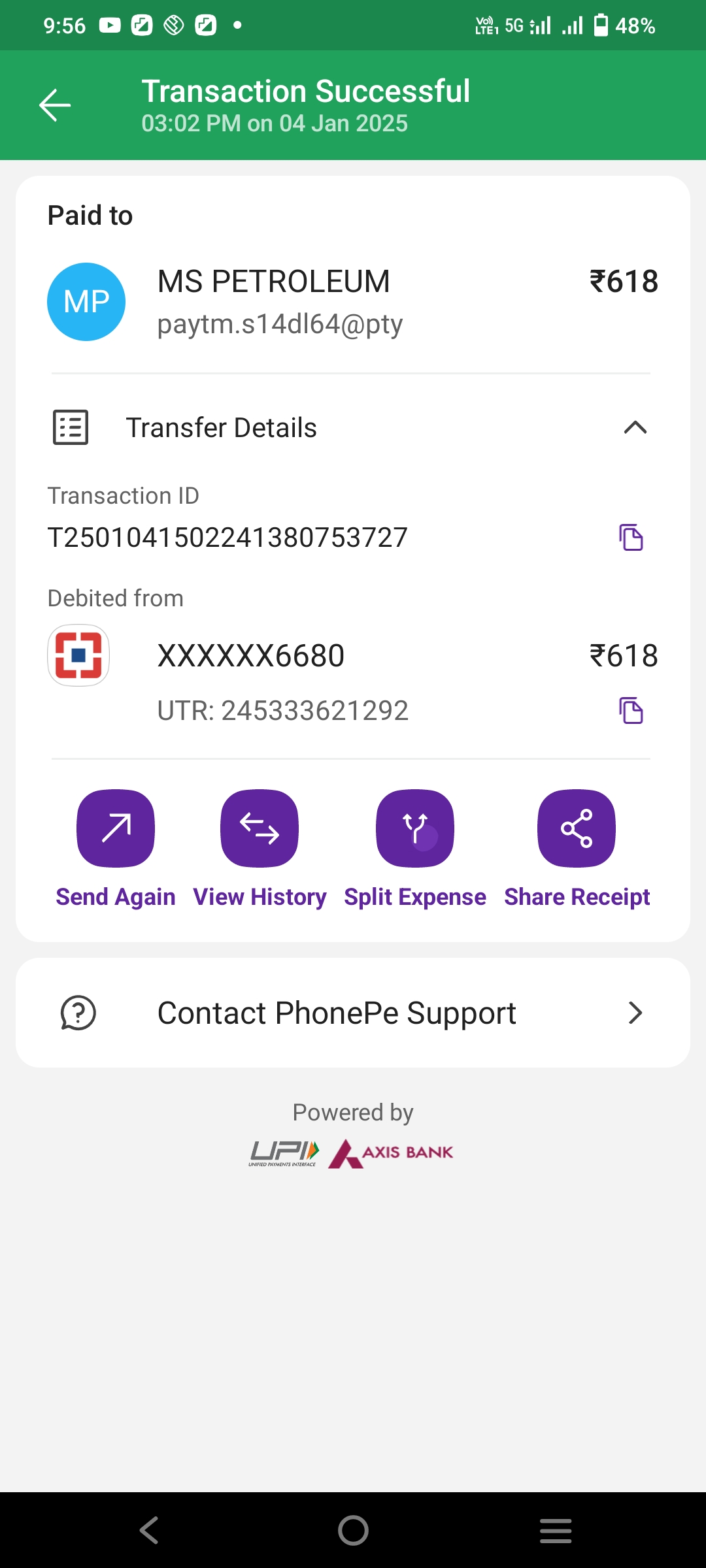
Task: Open recent apps from navigation bar
Action: coord(556,1530)
